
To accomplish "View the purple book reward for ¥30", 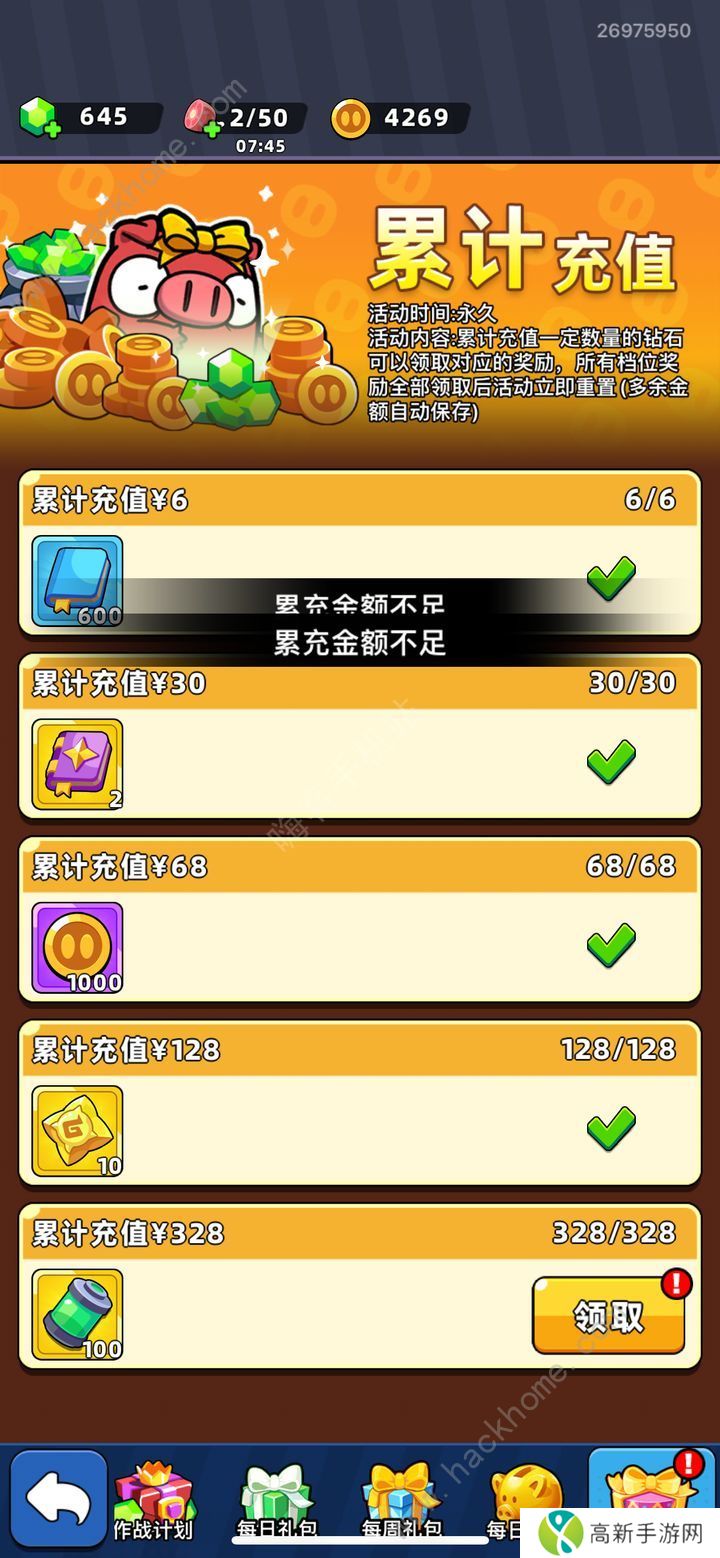I will click(77, 764).
